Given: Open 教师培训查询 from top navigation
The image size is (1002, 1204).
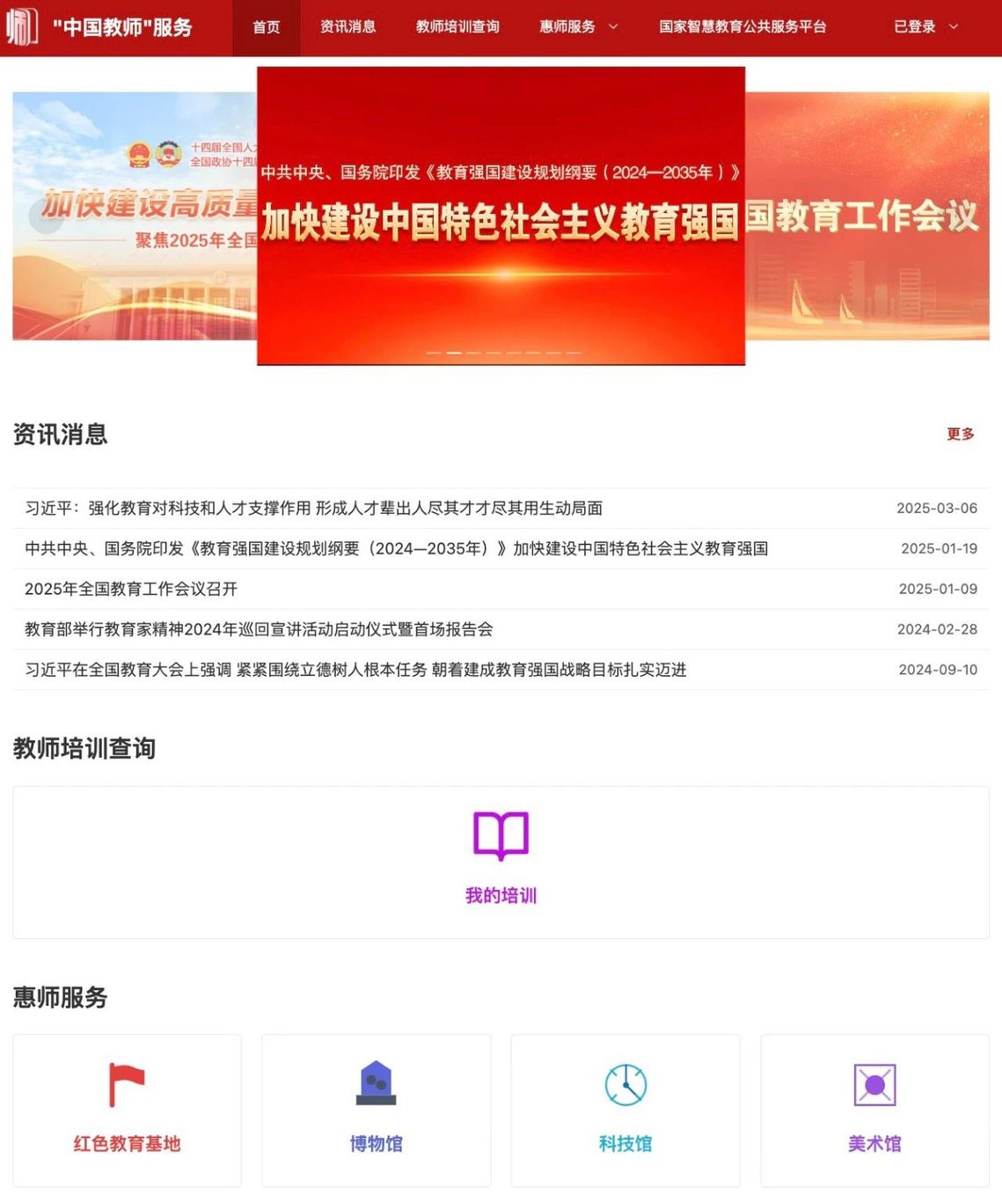Looking at the screenshot, I should [457, 27].
